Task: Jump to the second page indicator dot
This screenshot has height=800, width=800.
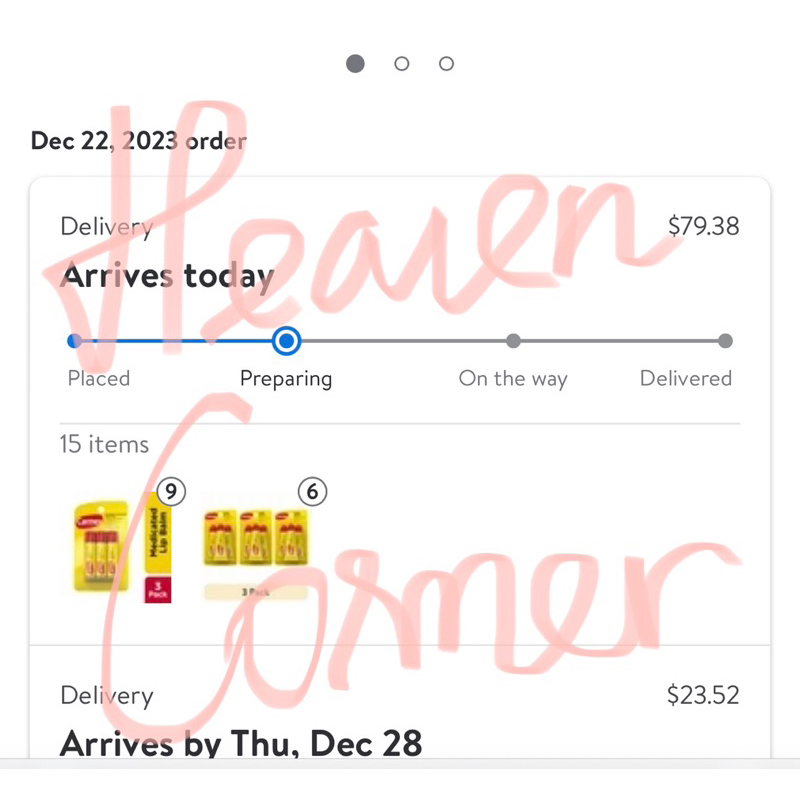Action: pyautogui.click(x=401, y=64)
